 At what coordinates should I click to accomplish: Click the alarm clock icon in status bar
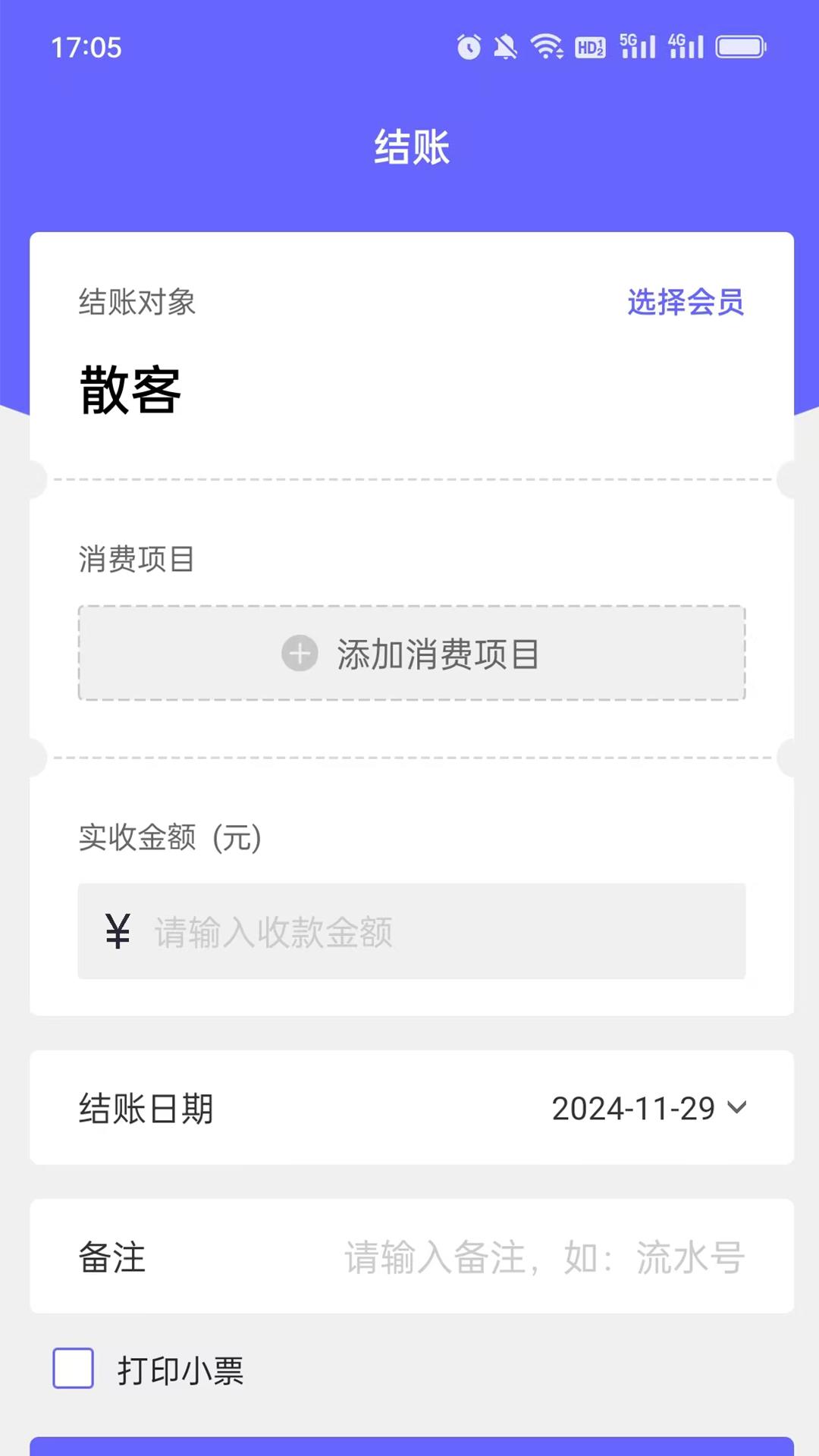(x=468, y=47)
